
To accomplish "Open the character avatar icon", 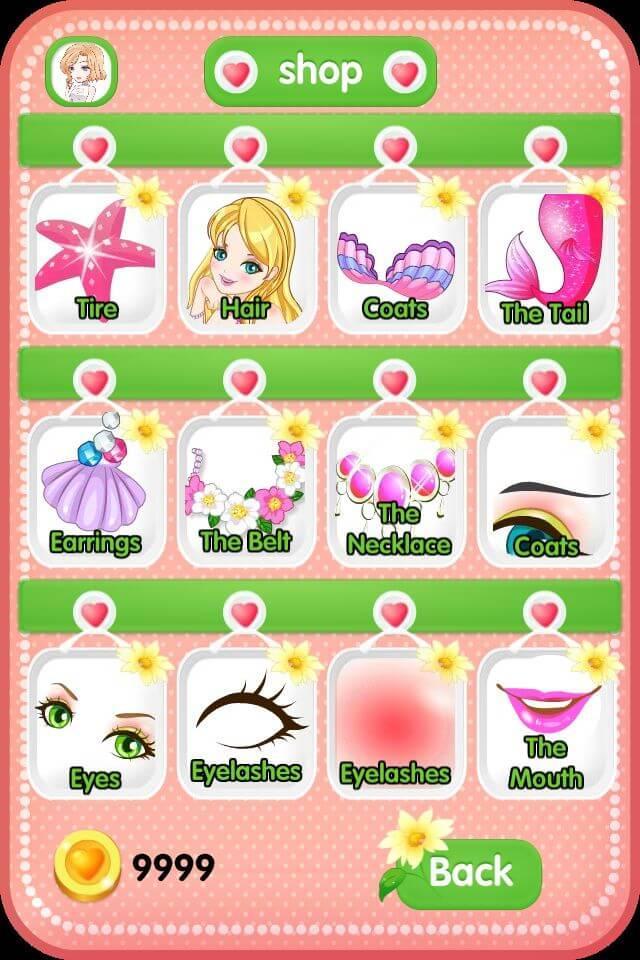I will click(x=81, y=72).
